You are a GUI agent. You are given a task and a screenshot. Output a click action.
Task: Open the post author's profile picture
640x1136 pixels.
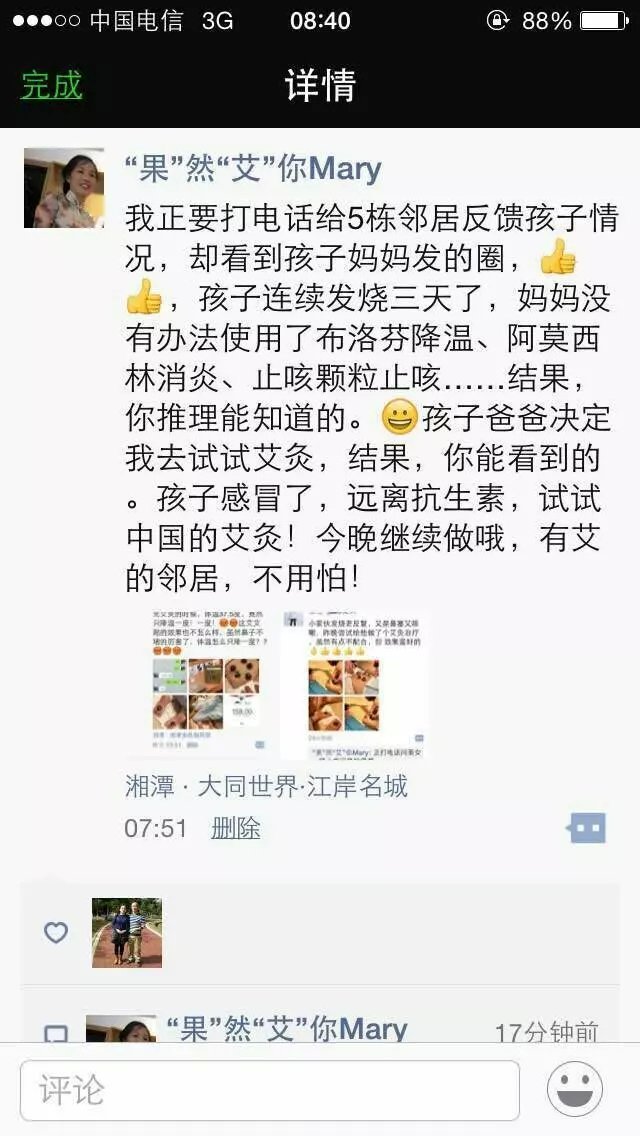tap(64, 188)
